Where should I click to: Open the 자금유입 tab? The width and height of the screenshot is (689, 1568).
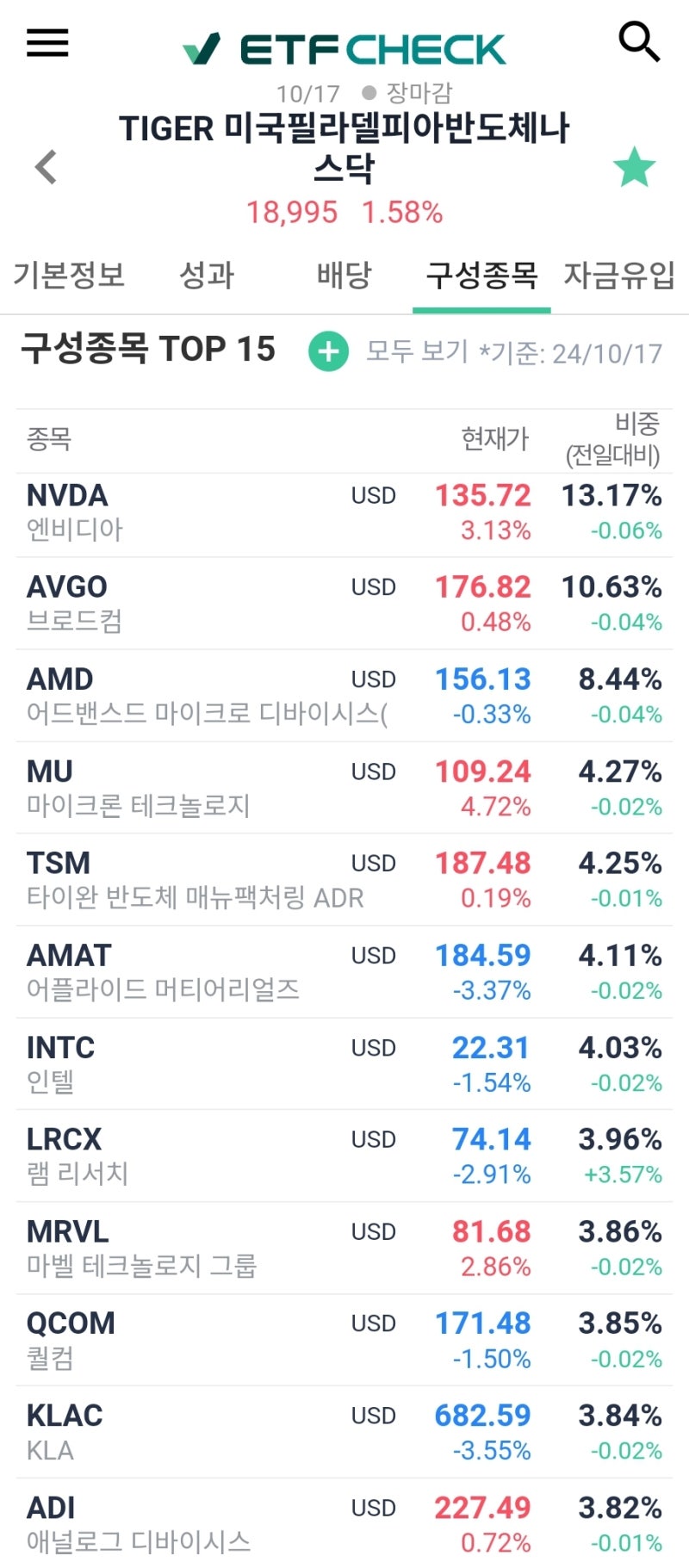[617, 276]
